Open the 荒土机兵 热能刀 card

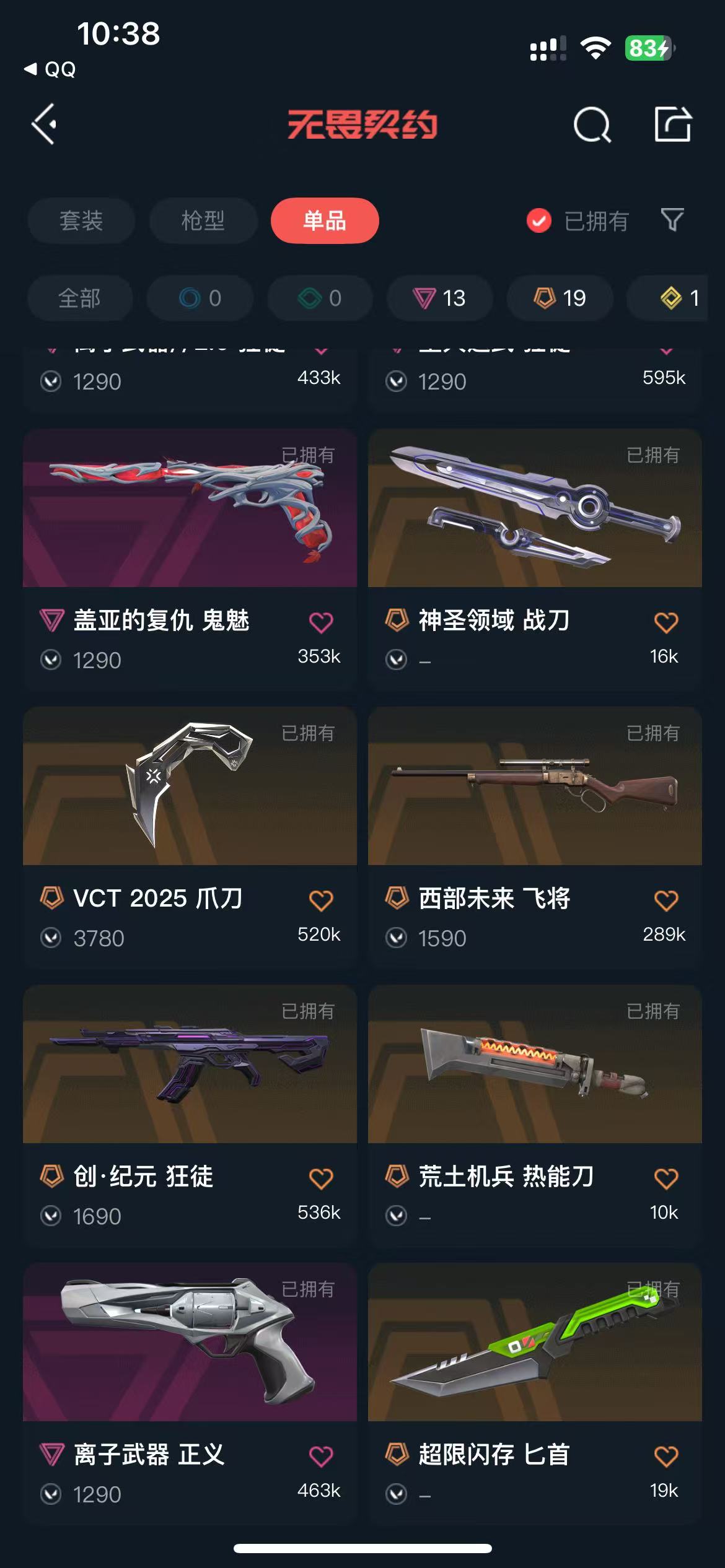click(x=535, y=1115)
